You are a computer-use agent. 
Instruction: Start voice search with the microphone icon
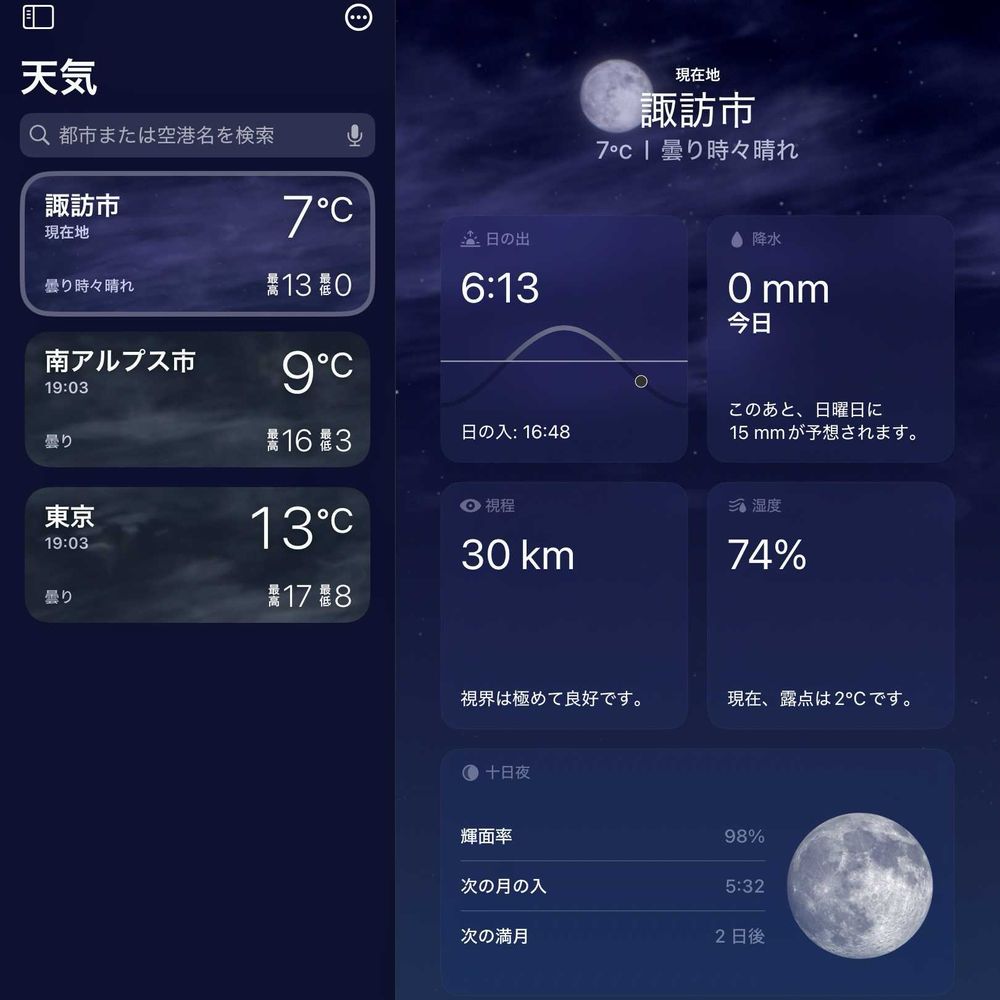(355, 135)
